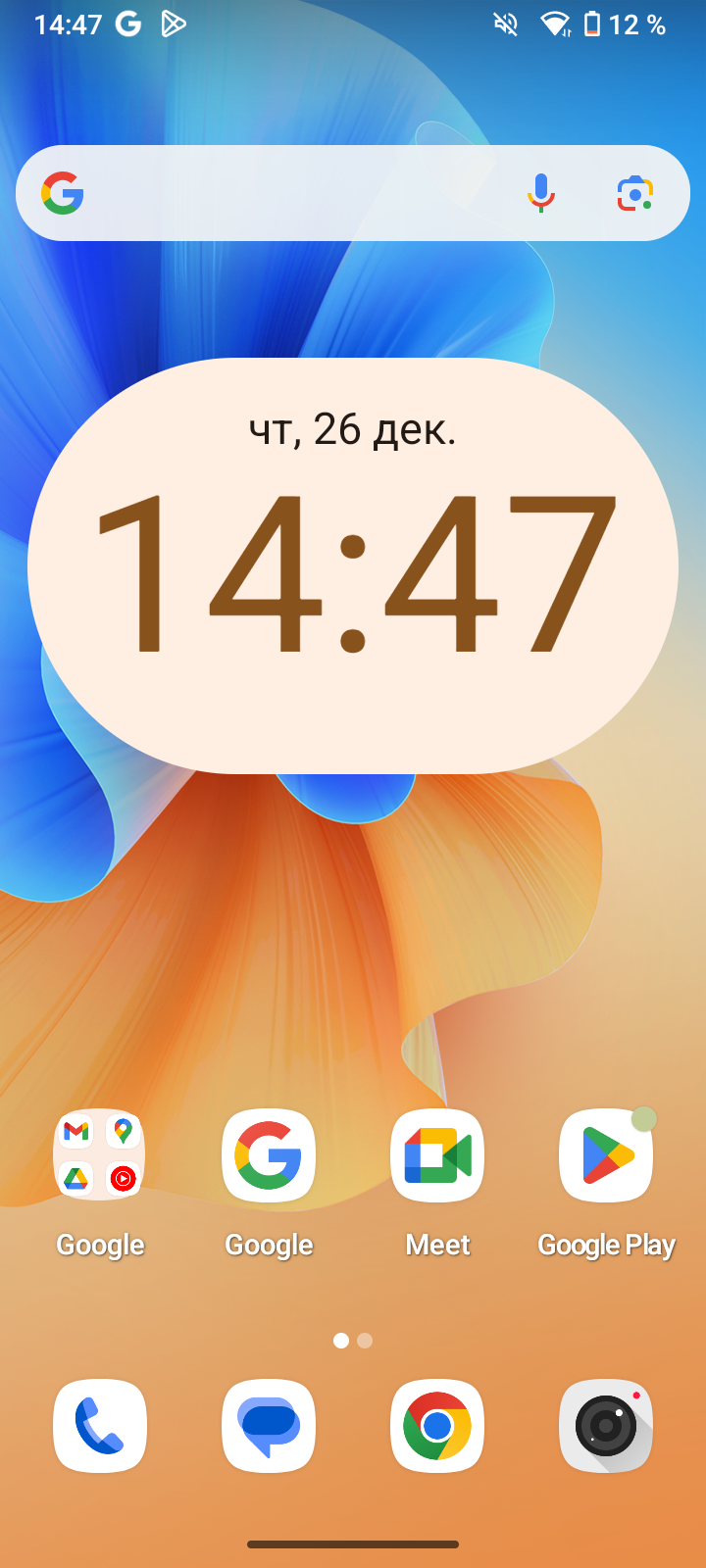Open the Camera app

coord(606,1426)
